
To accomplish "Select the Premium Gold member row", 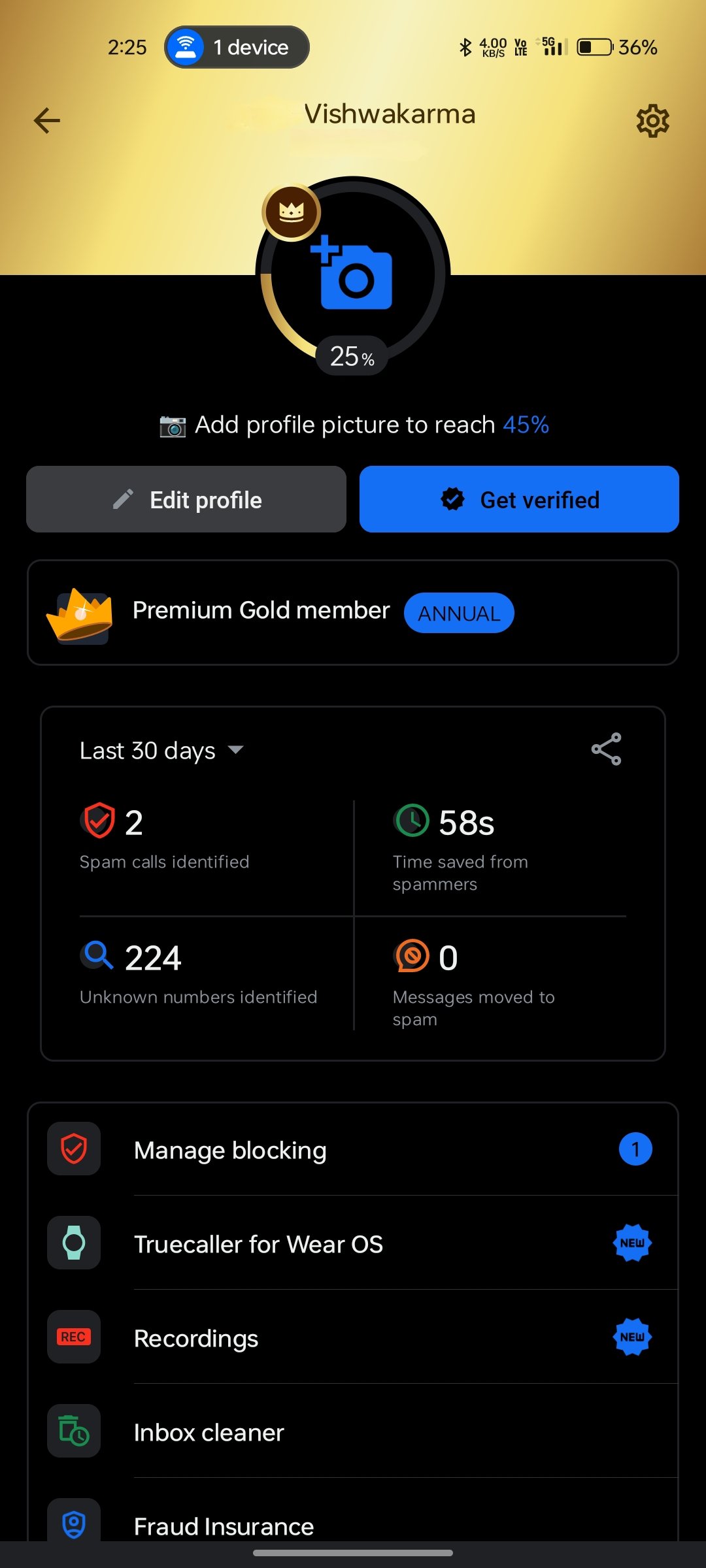I will 261,611.
